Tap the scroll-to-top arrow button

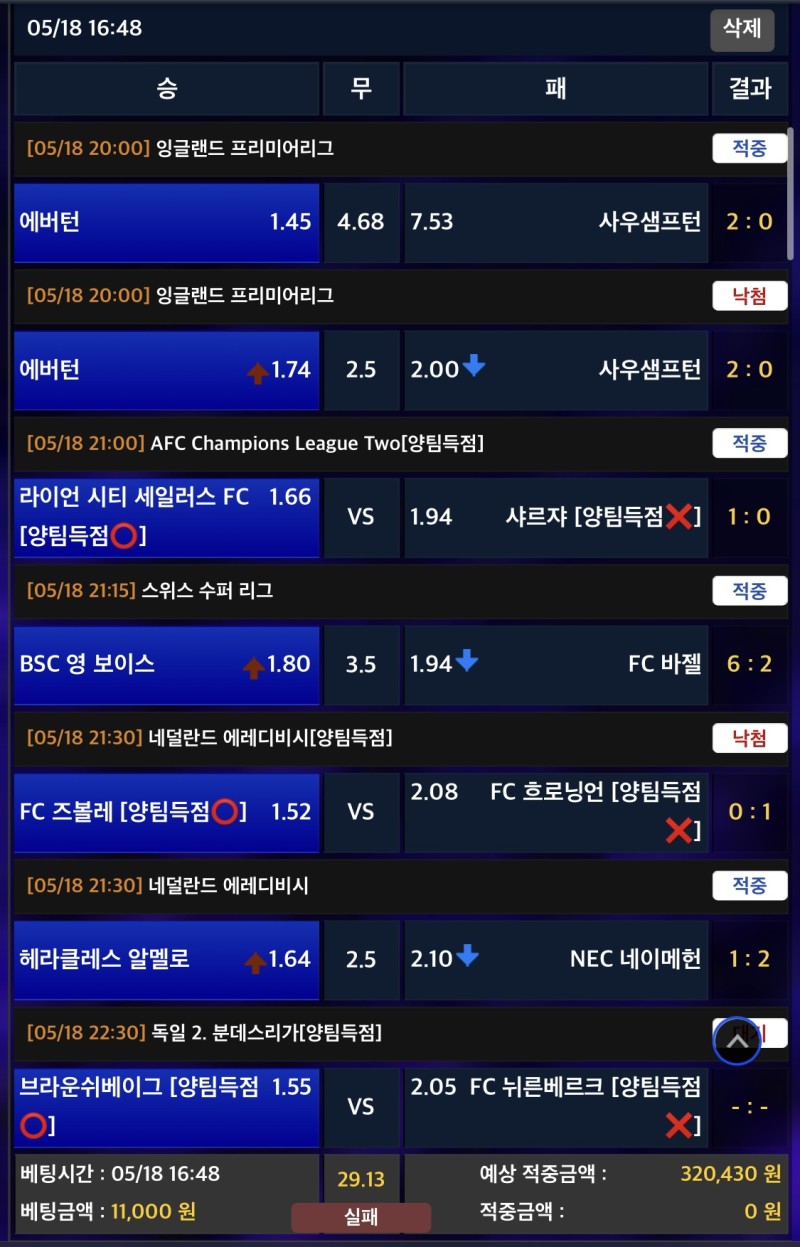click(x=737, y=1041)
